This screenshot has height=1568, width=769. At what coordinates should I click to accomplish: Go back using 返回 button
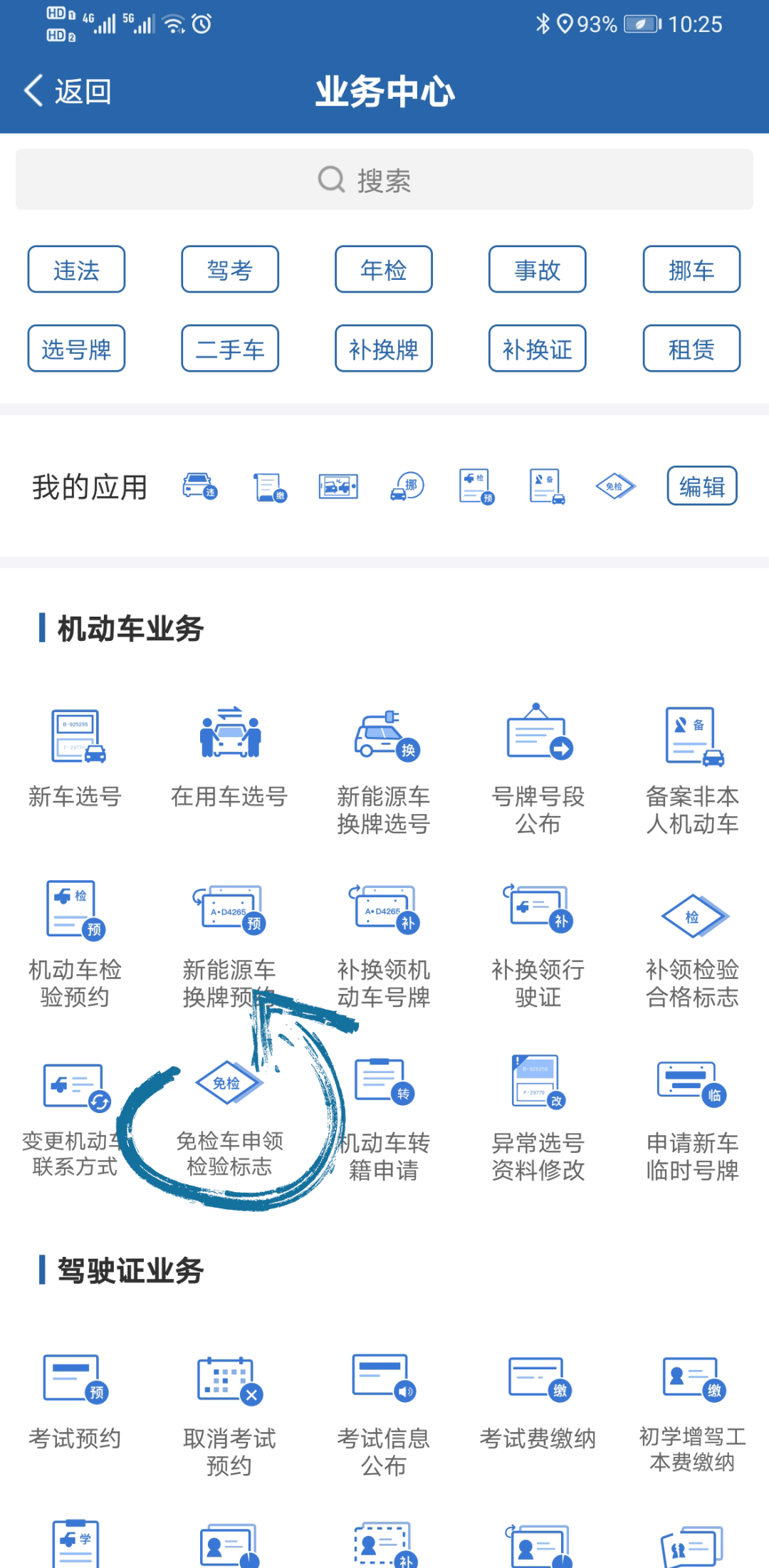(68, 91)
